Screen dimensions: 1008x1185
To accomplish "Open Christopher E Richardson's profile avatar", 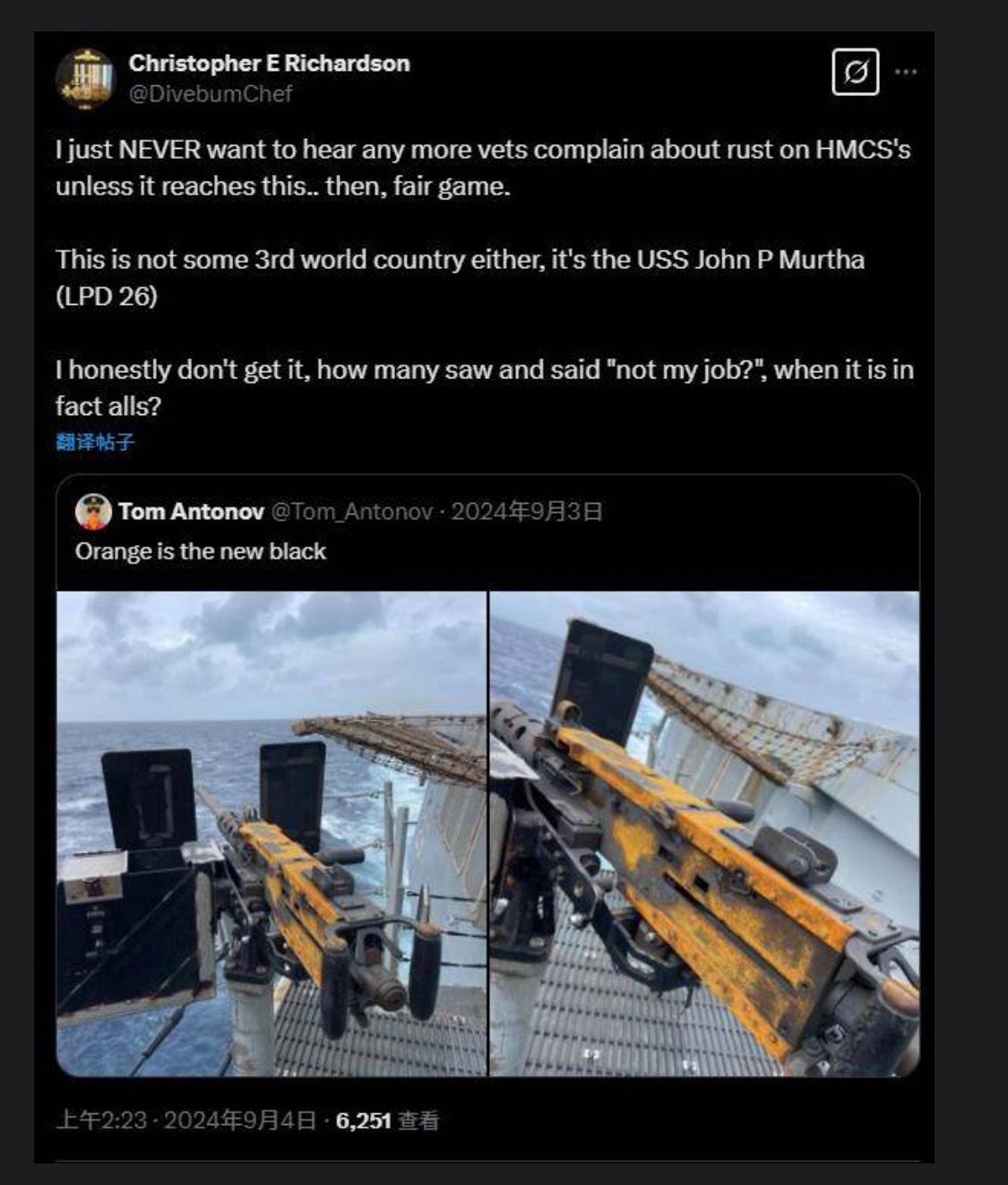I will click(x=85, y=79).
